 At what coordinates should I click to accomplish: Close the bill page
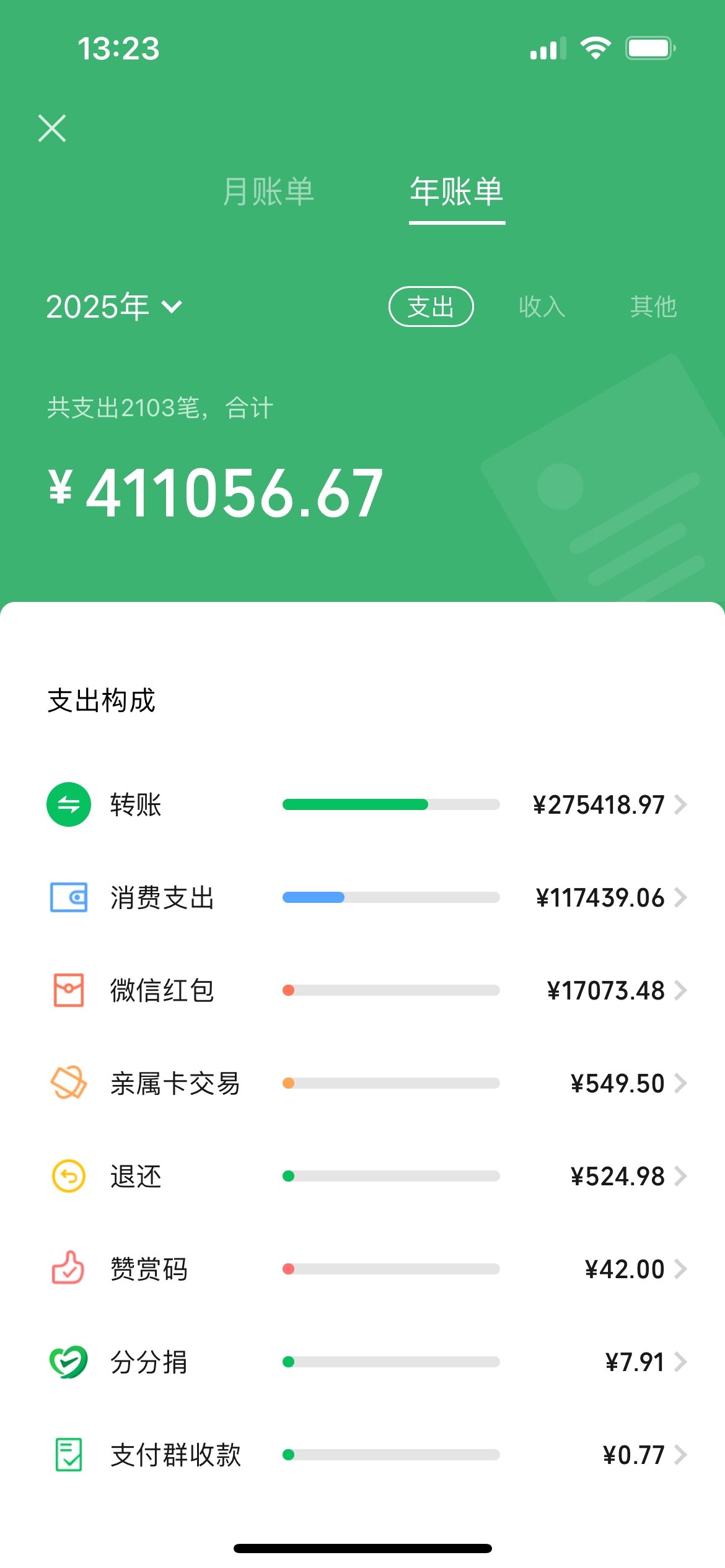pos(52,128)
